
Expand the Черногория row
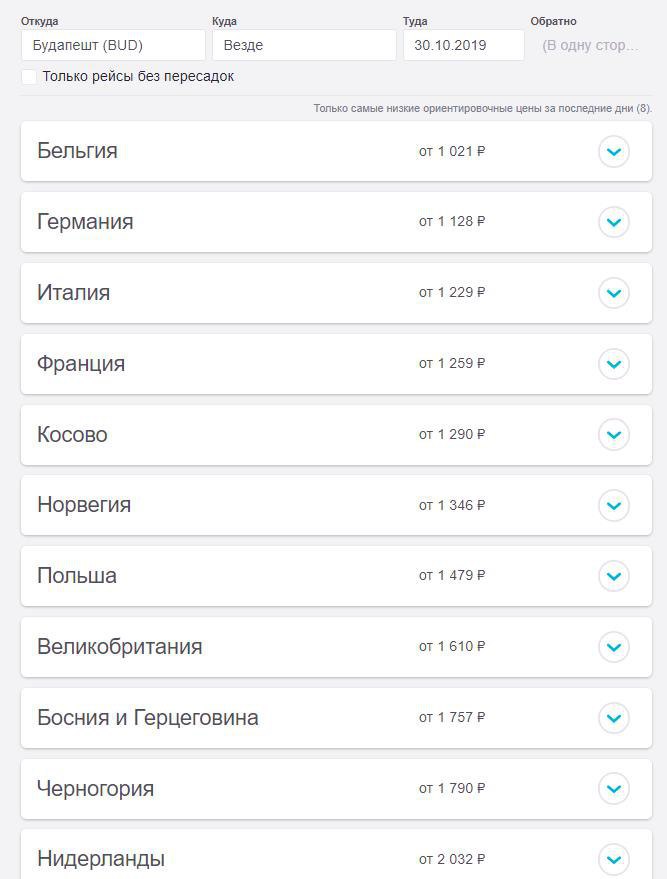pos(613,789)
